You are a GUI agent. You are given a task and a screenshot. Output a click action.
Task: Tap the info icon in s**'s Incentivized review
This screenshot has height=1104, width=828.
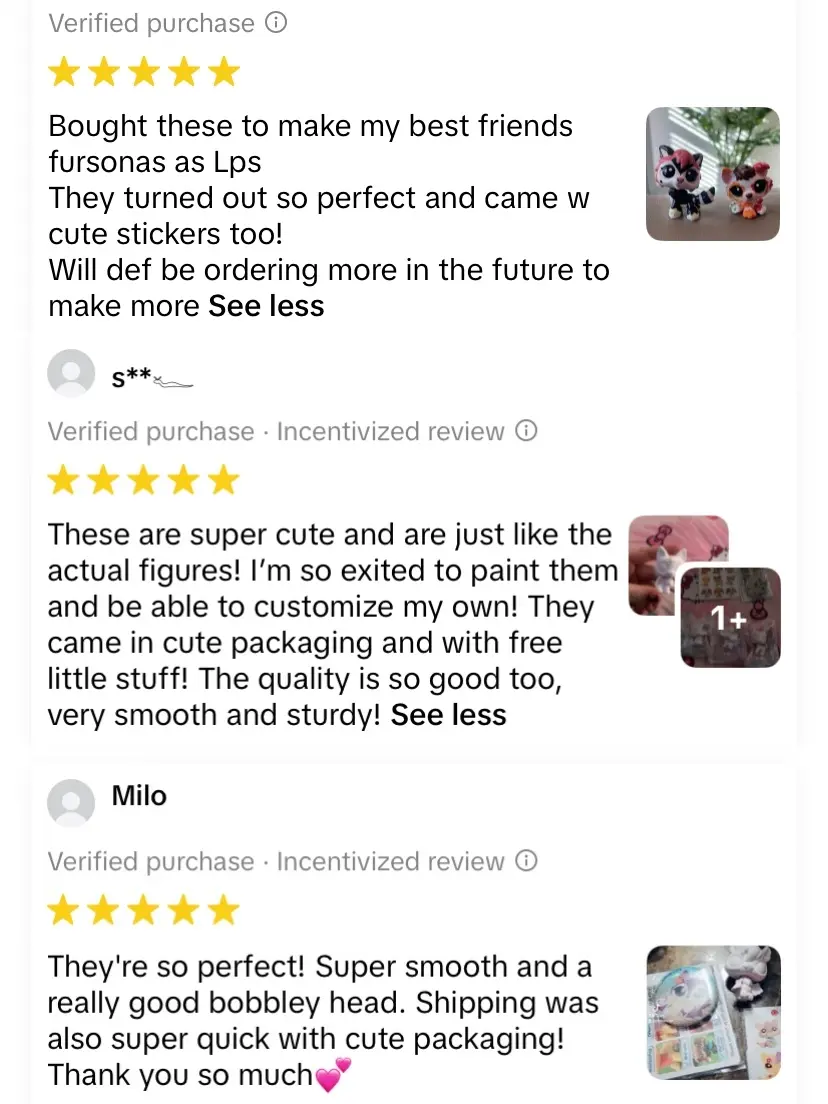pos(526,431)
